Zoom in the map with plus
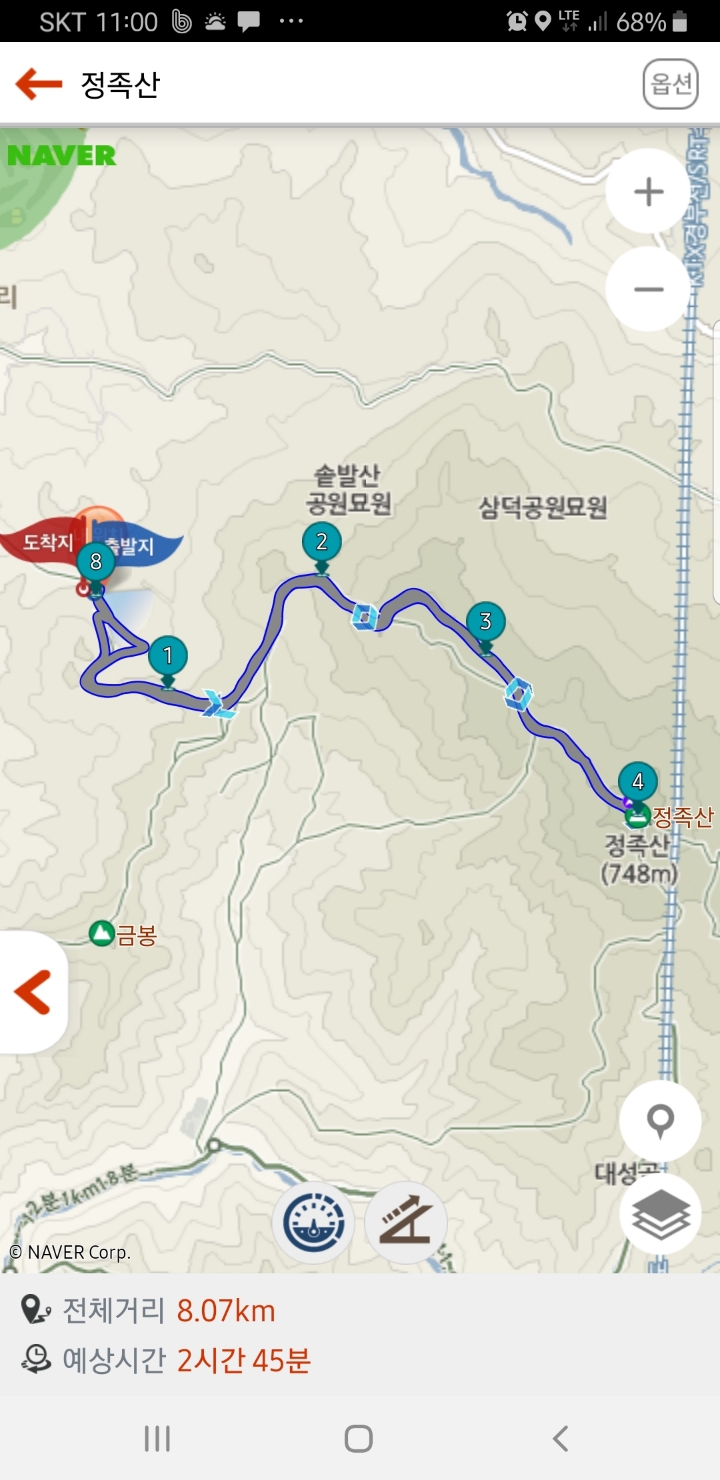 (x=648, y=192)
